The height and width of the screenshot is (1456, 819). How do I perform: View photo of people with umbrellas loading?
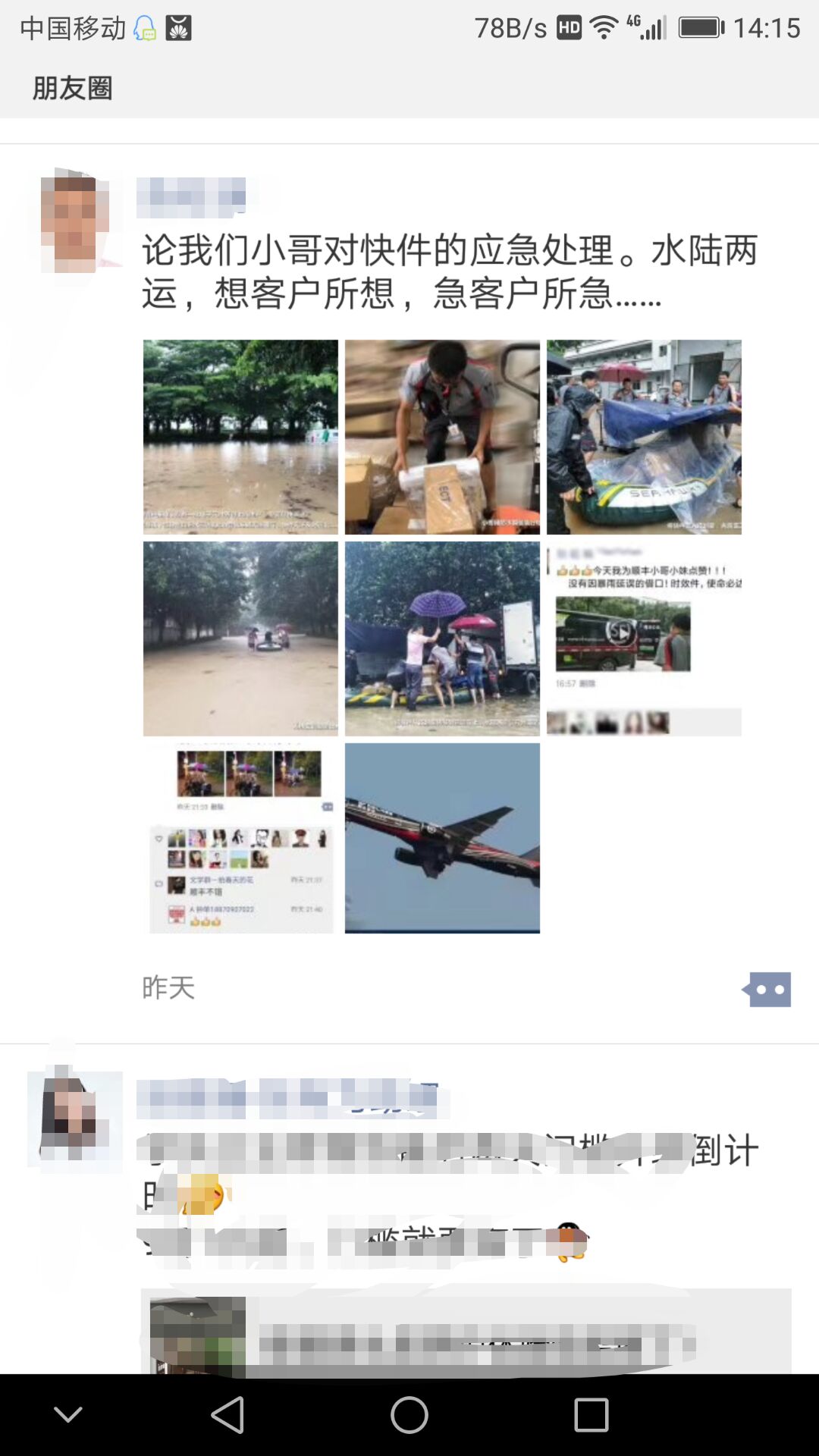pyautogui.click(x=442, y=639)
